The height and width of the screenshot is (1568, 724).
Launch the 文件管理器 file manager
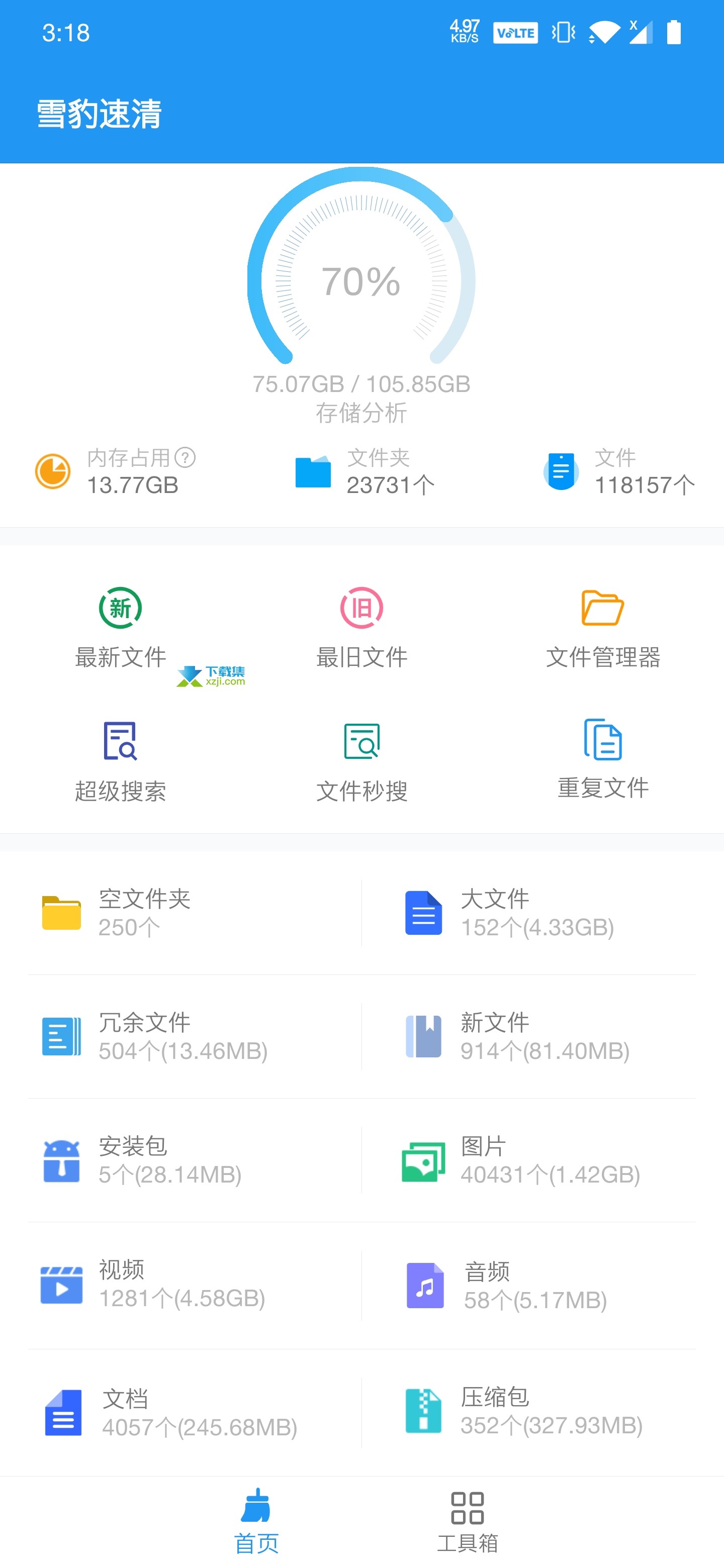pyautogui.click(x=603, y=628)
